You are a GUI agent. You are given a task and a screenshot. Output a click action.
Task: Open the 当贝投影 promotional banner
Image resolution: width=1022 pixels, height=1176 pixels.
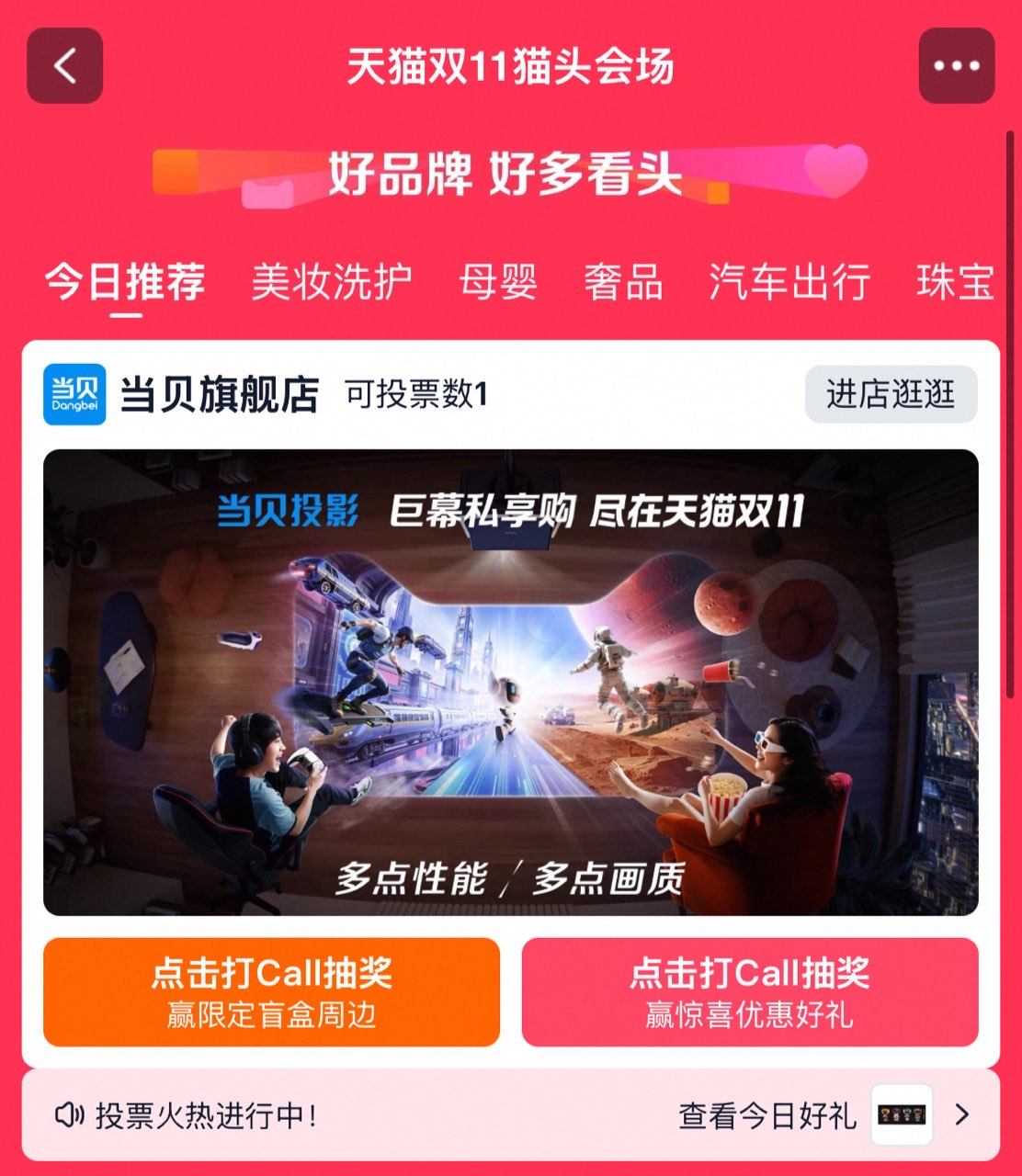coord(511,682)
